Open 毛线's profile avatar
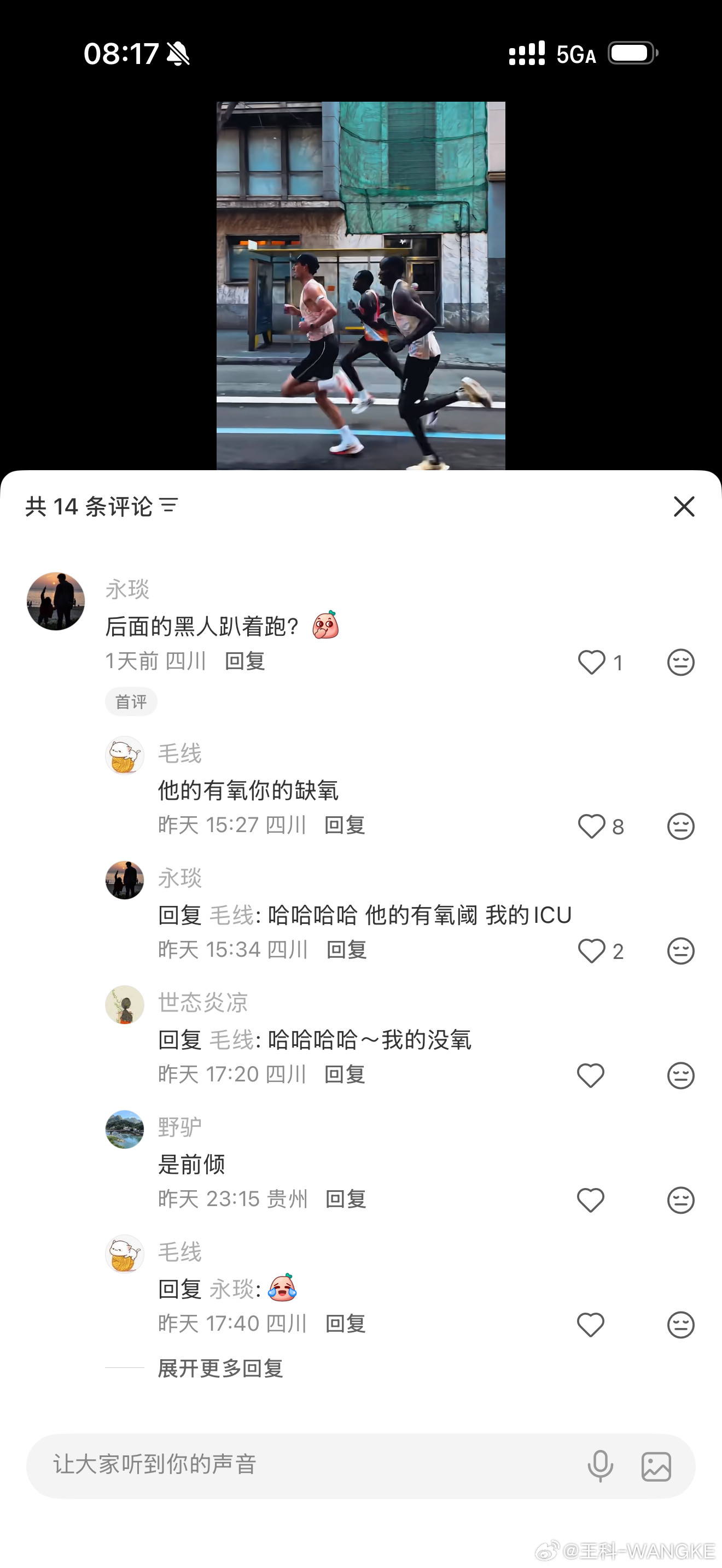722x1568 pixels. pyautogui.click(x=124, y=755)
